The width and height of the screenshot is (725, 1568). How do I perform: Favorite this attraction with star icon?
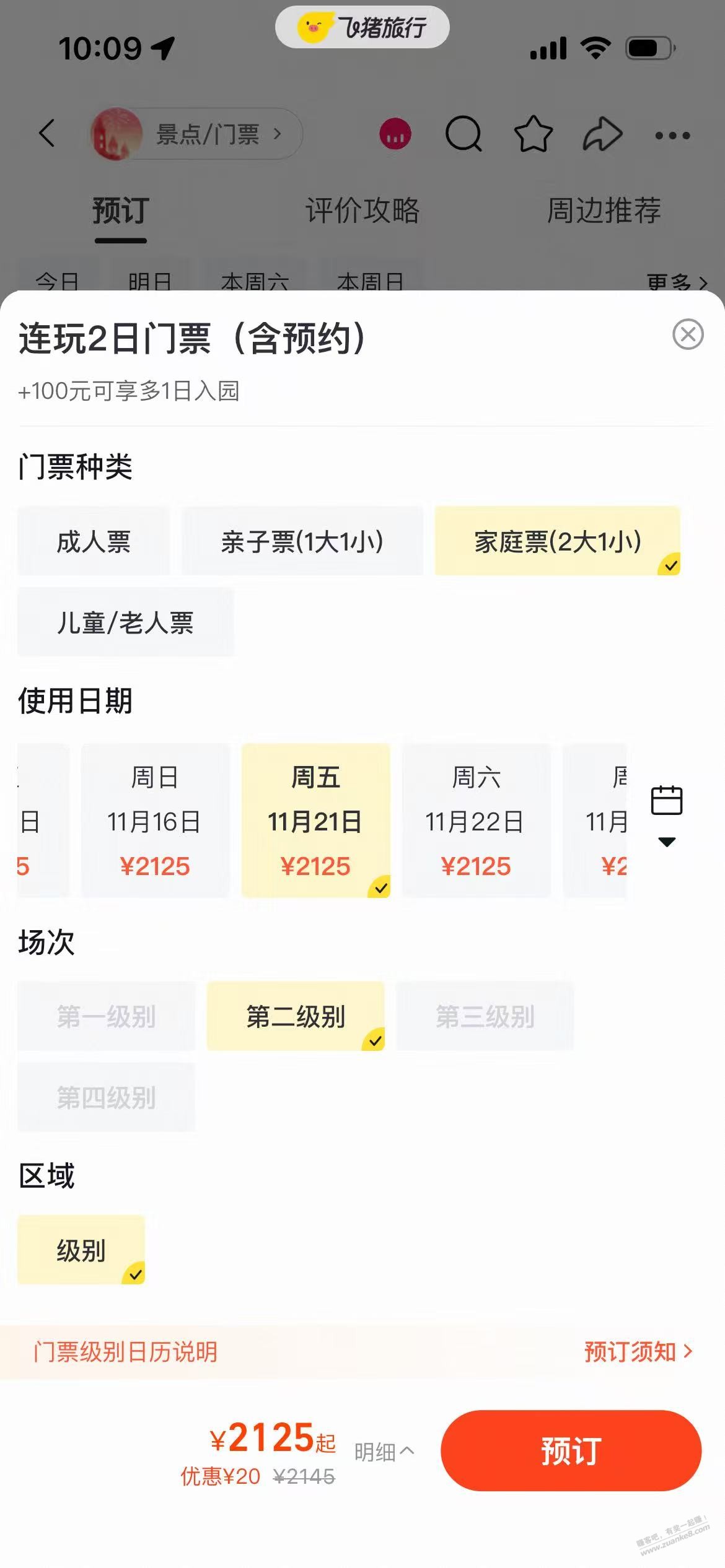click(x=533, y=133)
